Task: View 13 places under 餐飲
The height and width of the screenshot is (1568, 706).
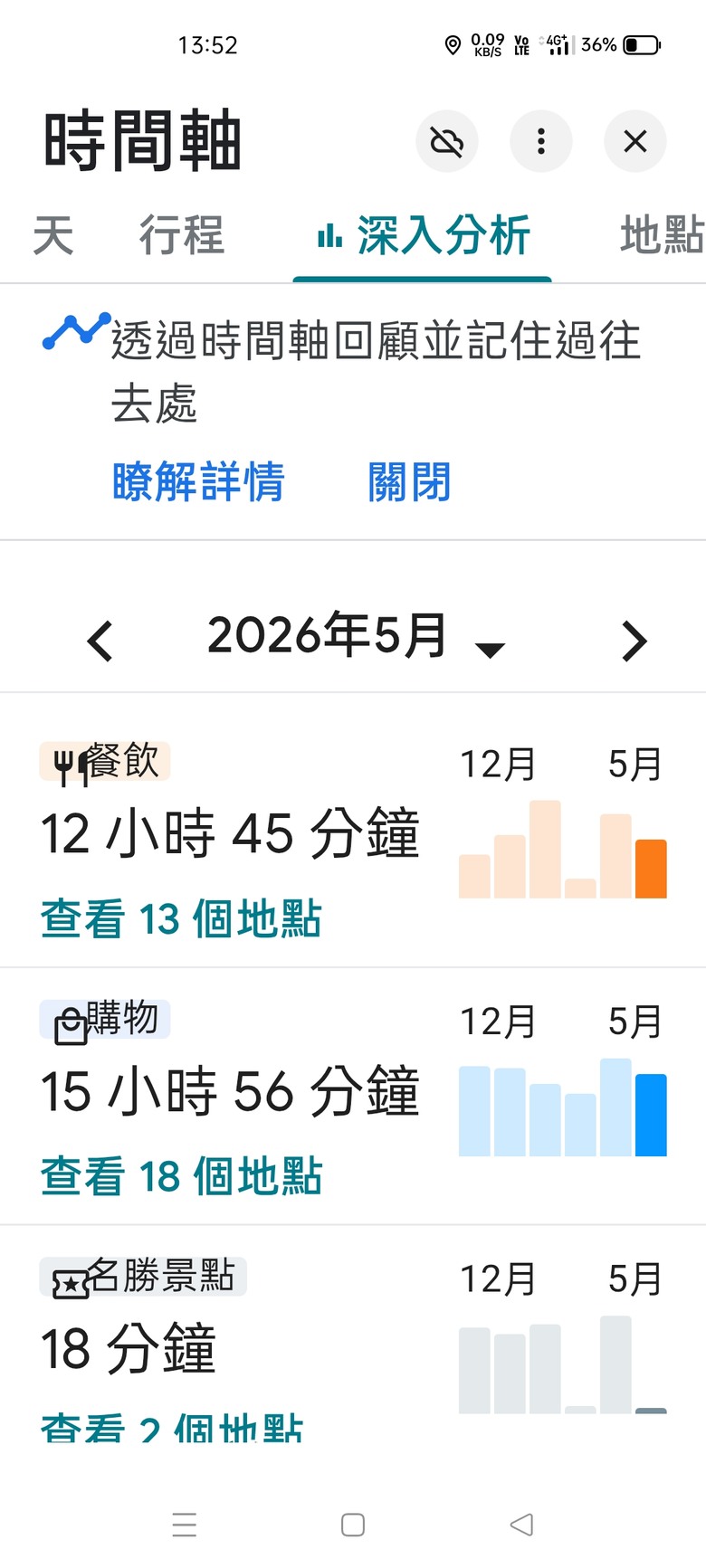Action: pyautogui.click(x=181, y=918)
